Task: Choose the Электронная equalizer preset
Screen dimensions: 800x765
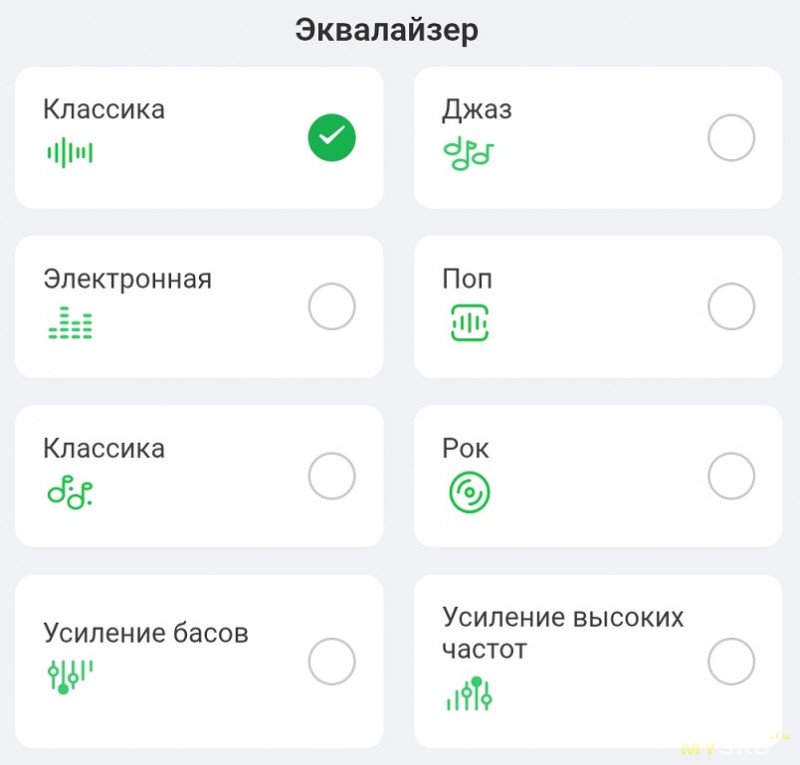Action: tap(332, 307)
